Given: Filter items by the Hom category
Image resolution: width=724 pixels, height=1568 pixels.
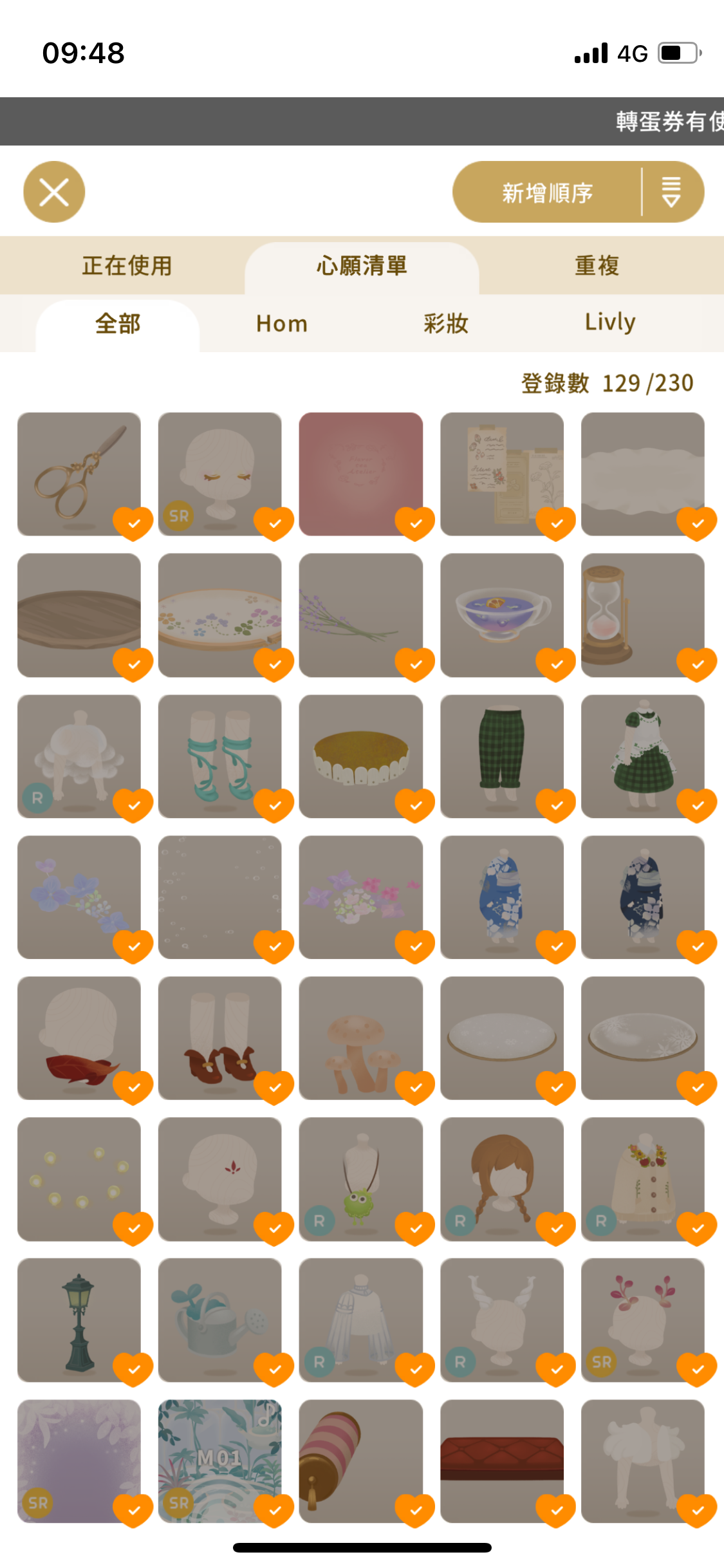Looking at the screenshot, I should 282,324.
